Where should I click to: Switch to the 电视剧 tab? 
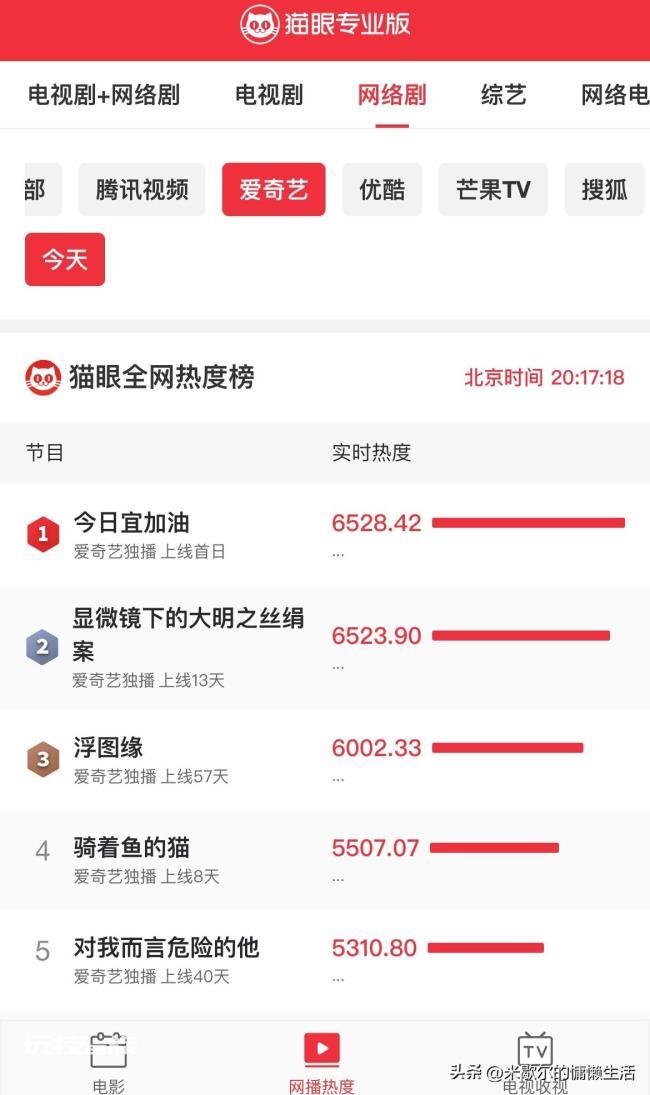[x=269, y=95]
